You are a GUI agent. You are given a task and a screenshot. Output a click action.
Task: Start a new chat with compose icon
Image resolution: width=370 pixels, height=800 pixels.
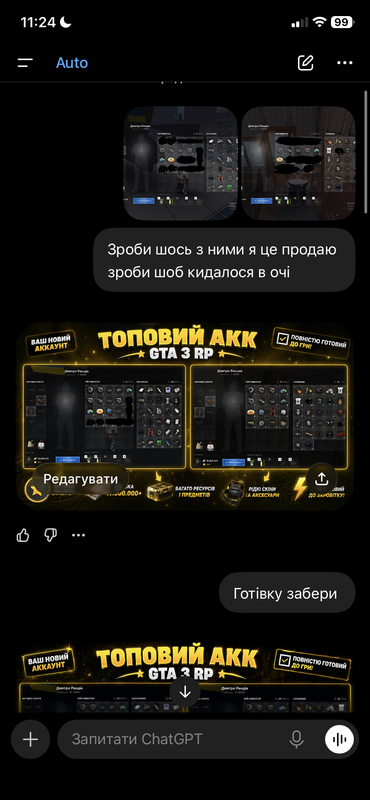305,63
